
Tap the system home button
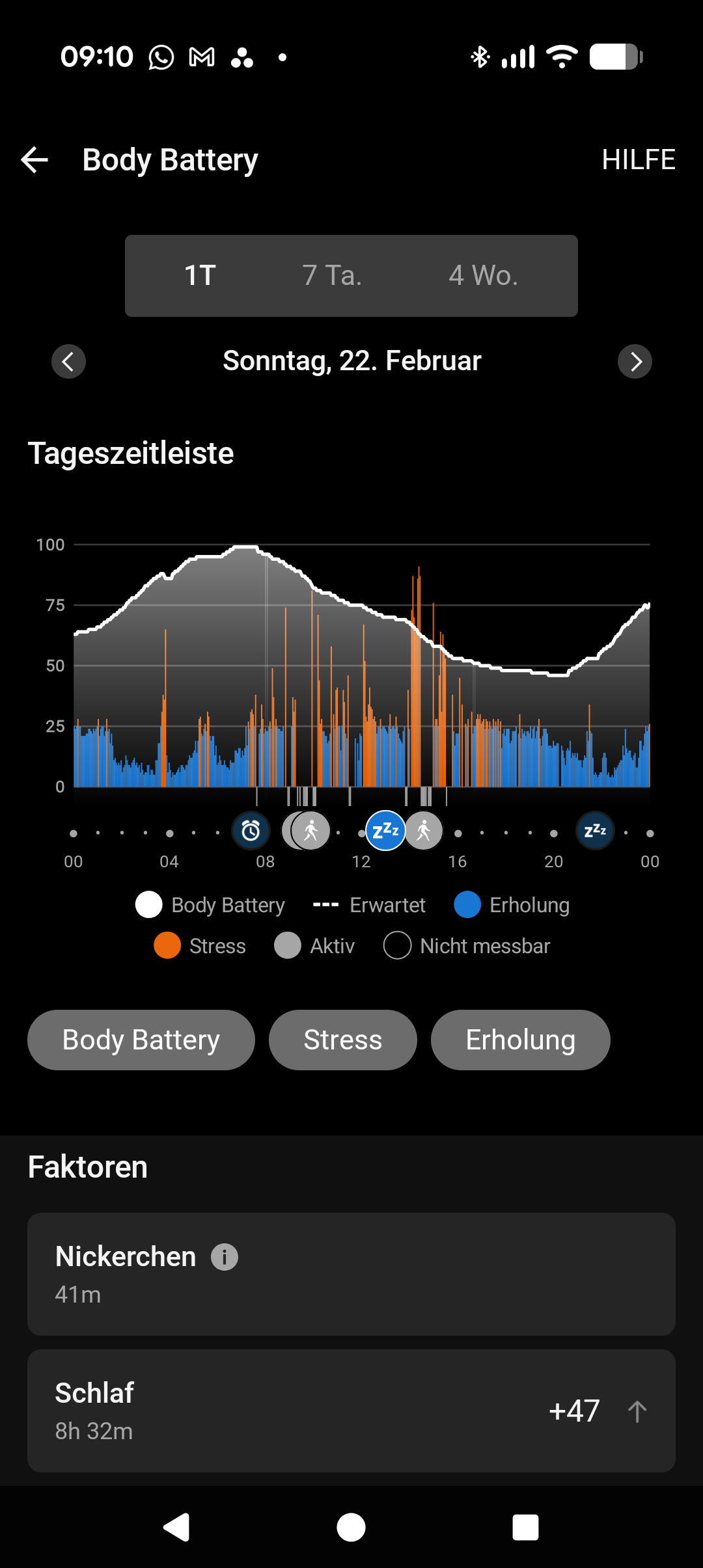[x=351, y=1527]
